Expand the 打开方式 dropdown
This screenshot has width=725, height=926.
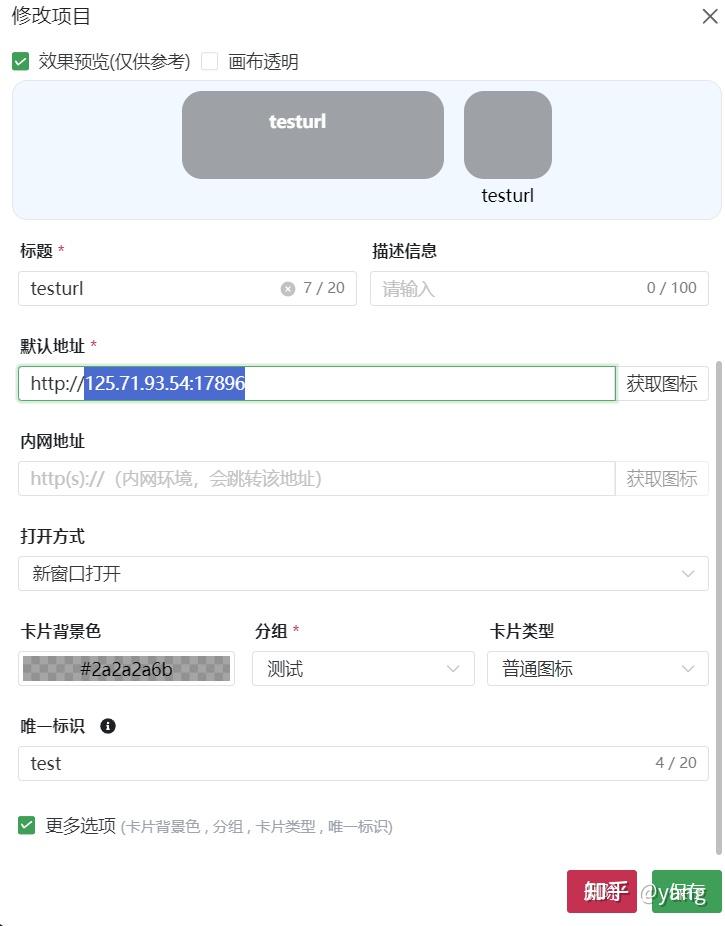363,574
